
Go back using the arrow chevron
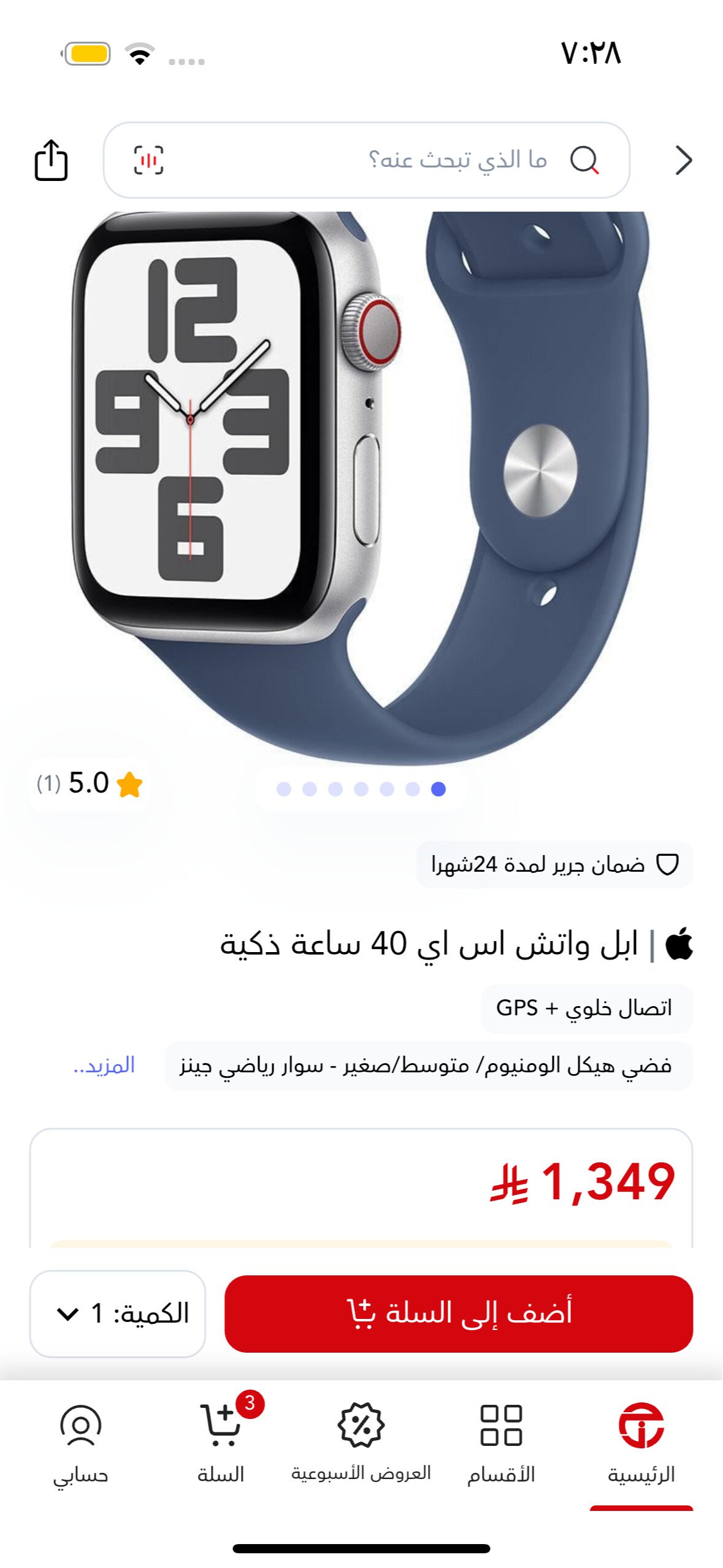tap(683, 160)
